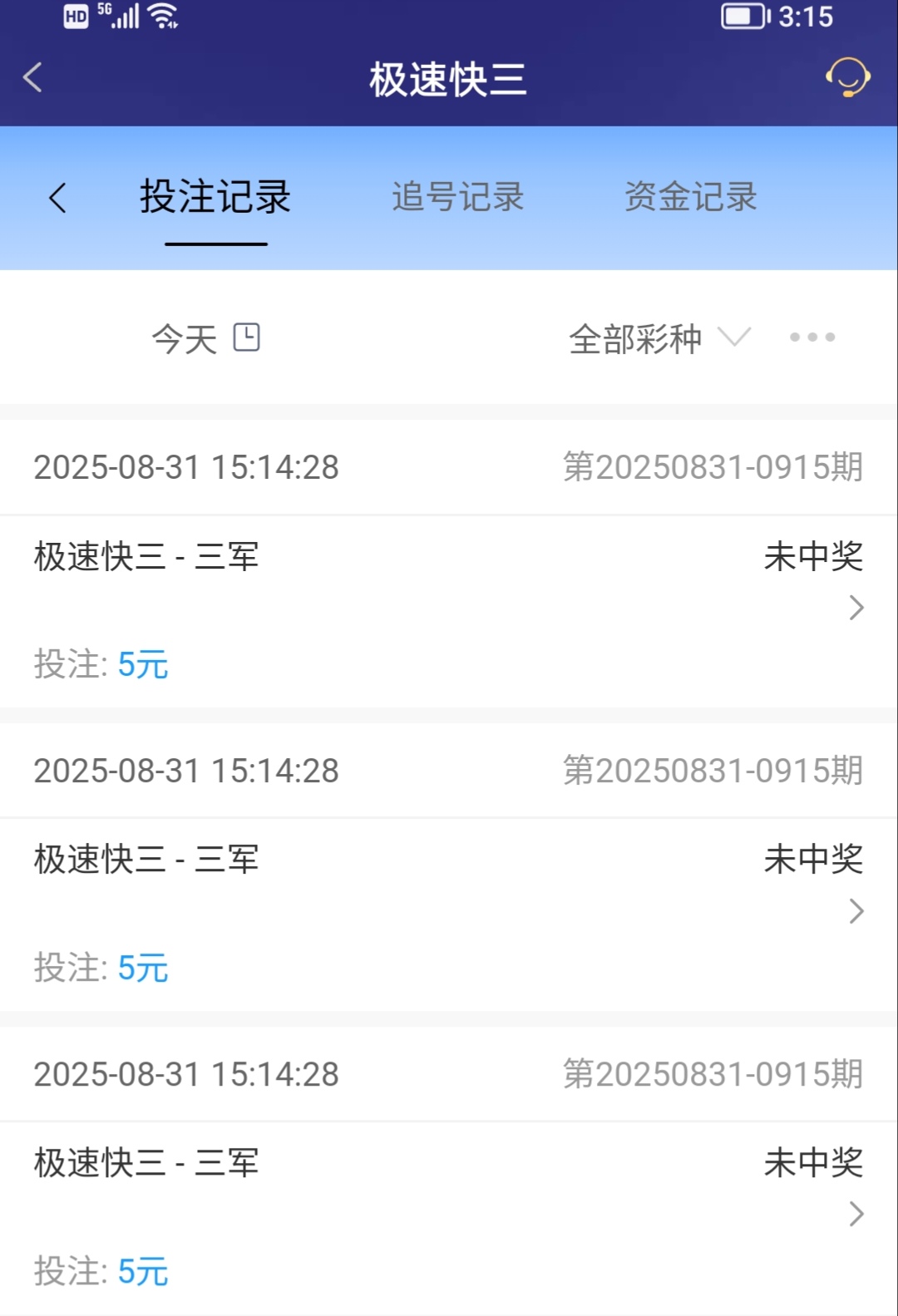
Task: Select the 投注记录 tab
Action: pos(215,198)
